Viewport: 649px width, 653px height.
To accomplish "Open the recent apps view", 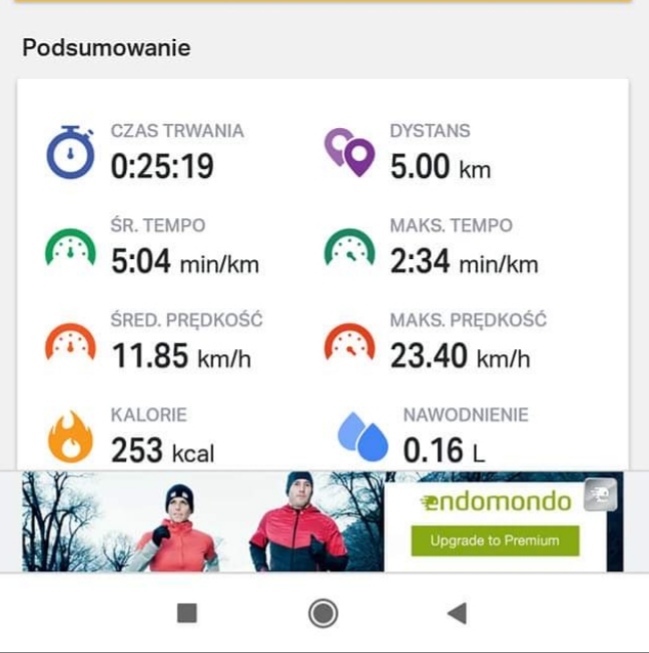I will click(187, 613).
